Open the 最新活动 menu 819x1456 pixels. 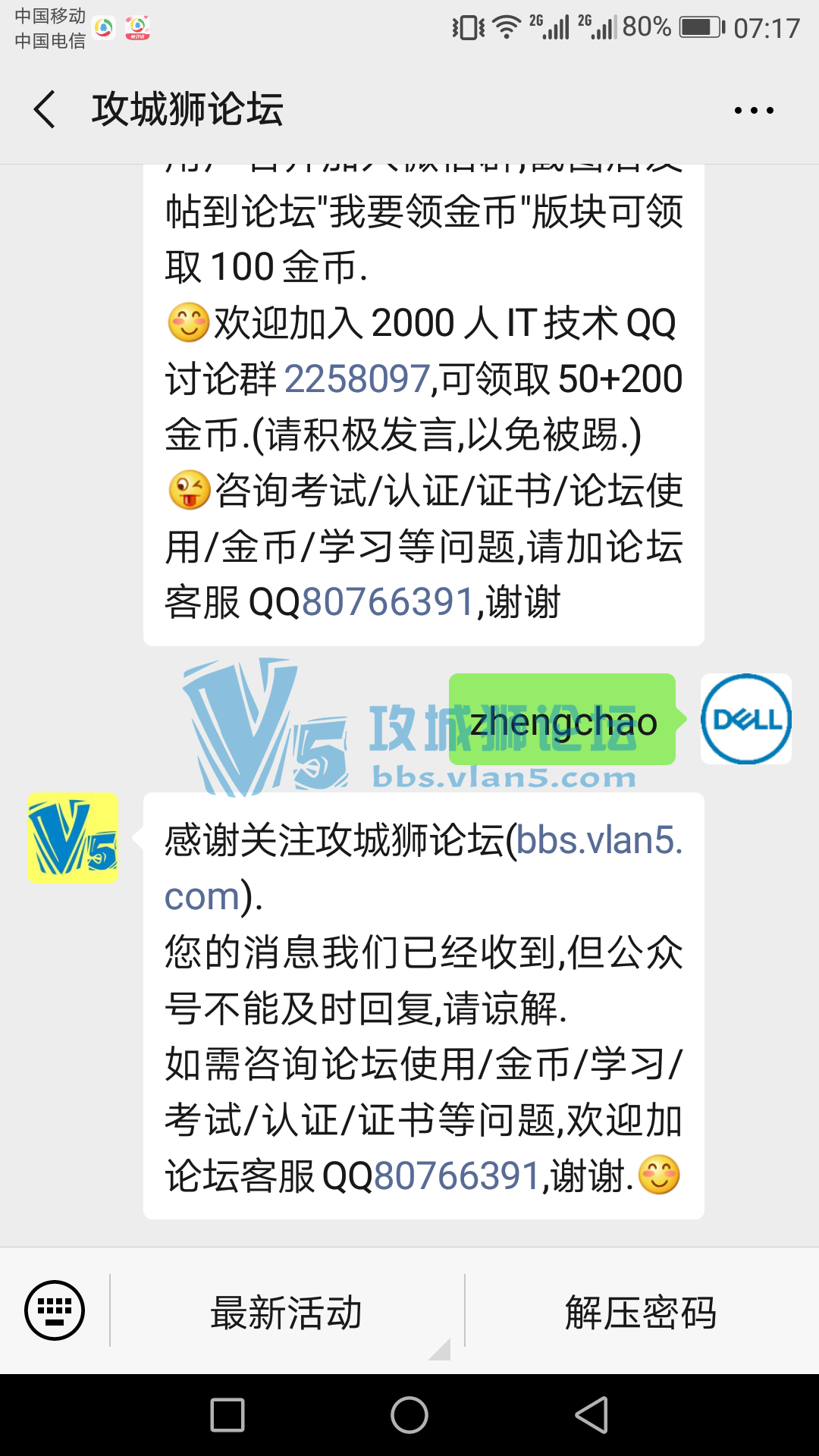pyautogui.click(x=287, y=1312)
